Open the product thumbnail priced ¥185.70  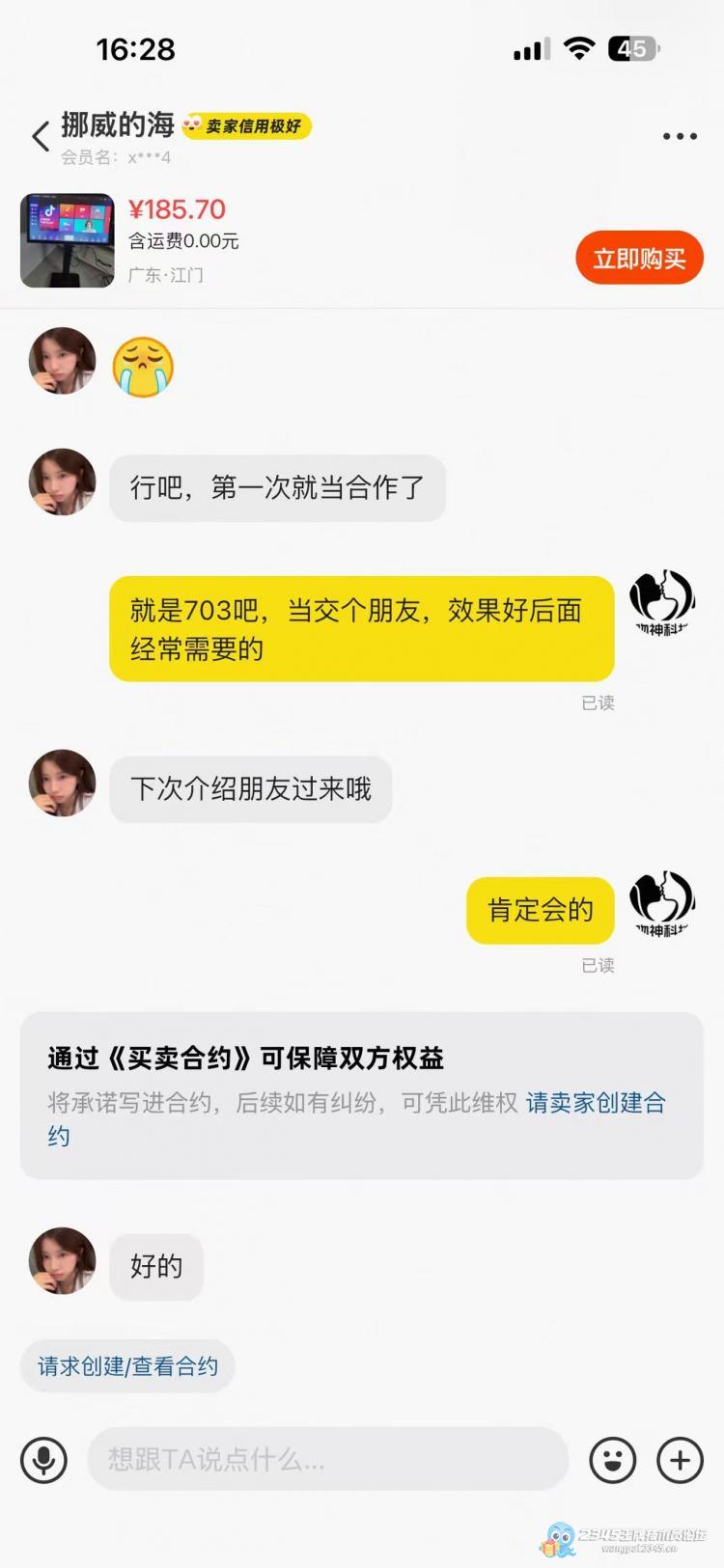coord(68,240)
